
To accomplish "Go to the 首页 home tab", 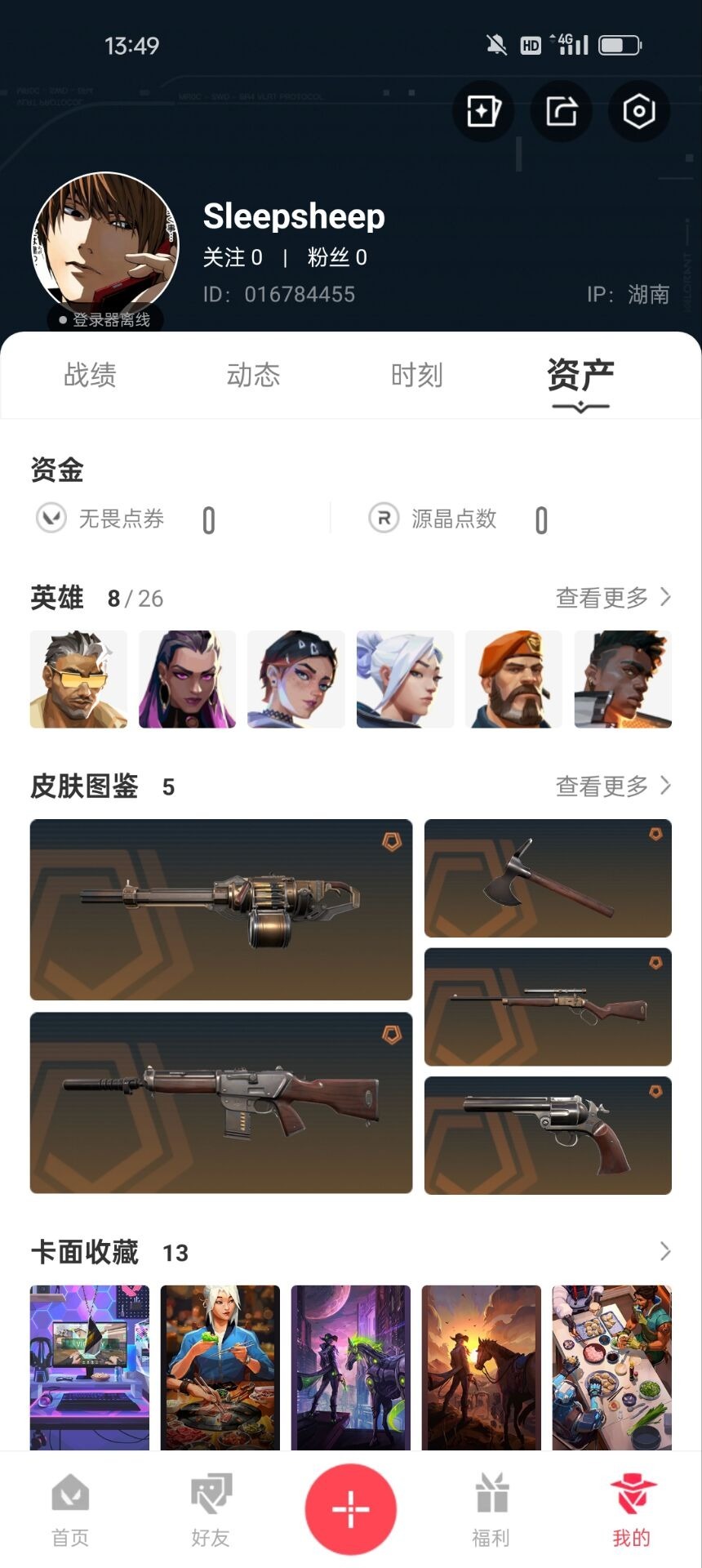I will [70, 1510].
